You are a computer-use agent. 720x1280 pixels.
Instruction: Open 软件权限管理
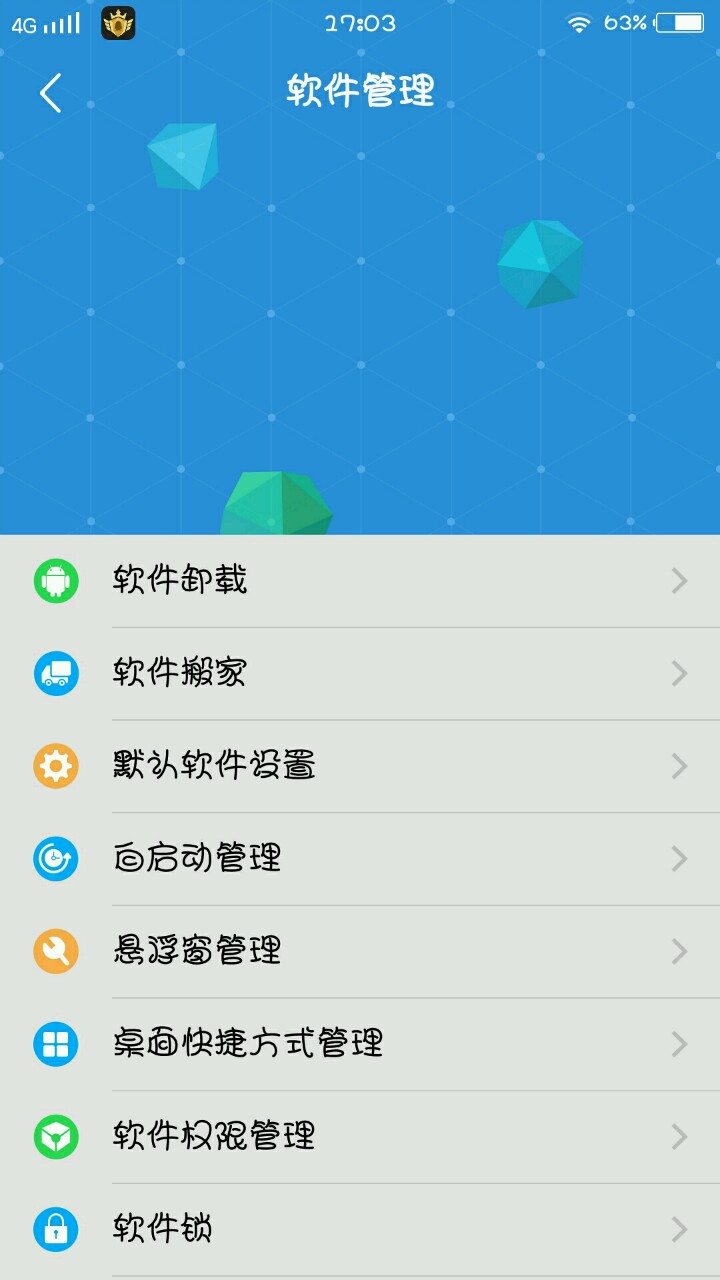click(360, 1136)
